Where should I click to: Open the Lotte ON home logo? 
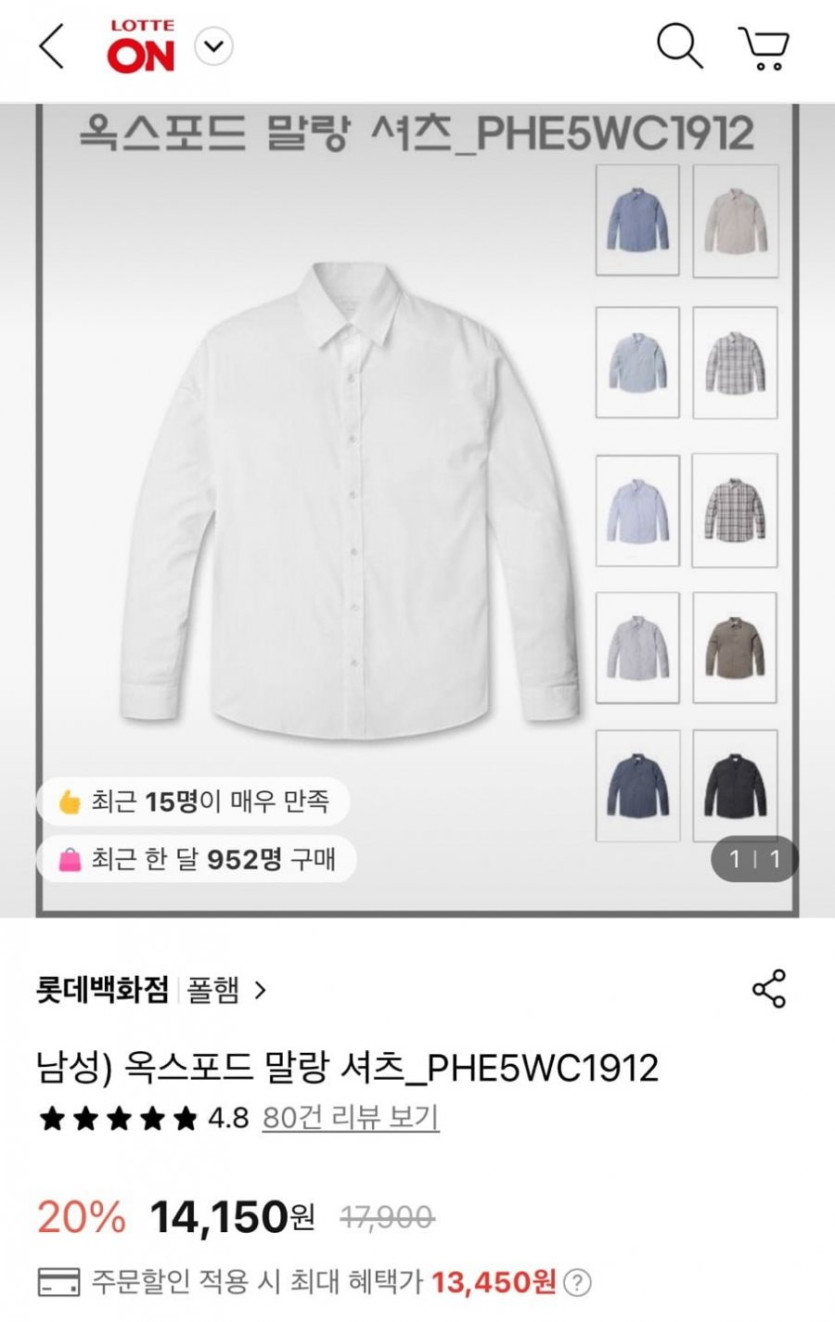140,47
